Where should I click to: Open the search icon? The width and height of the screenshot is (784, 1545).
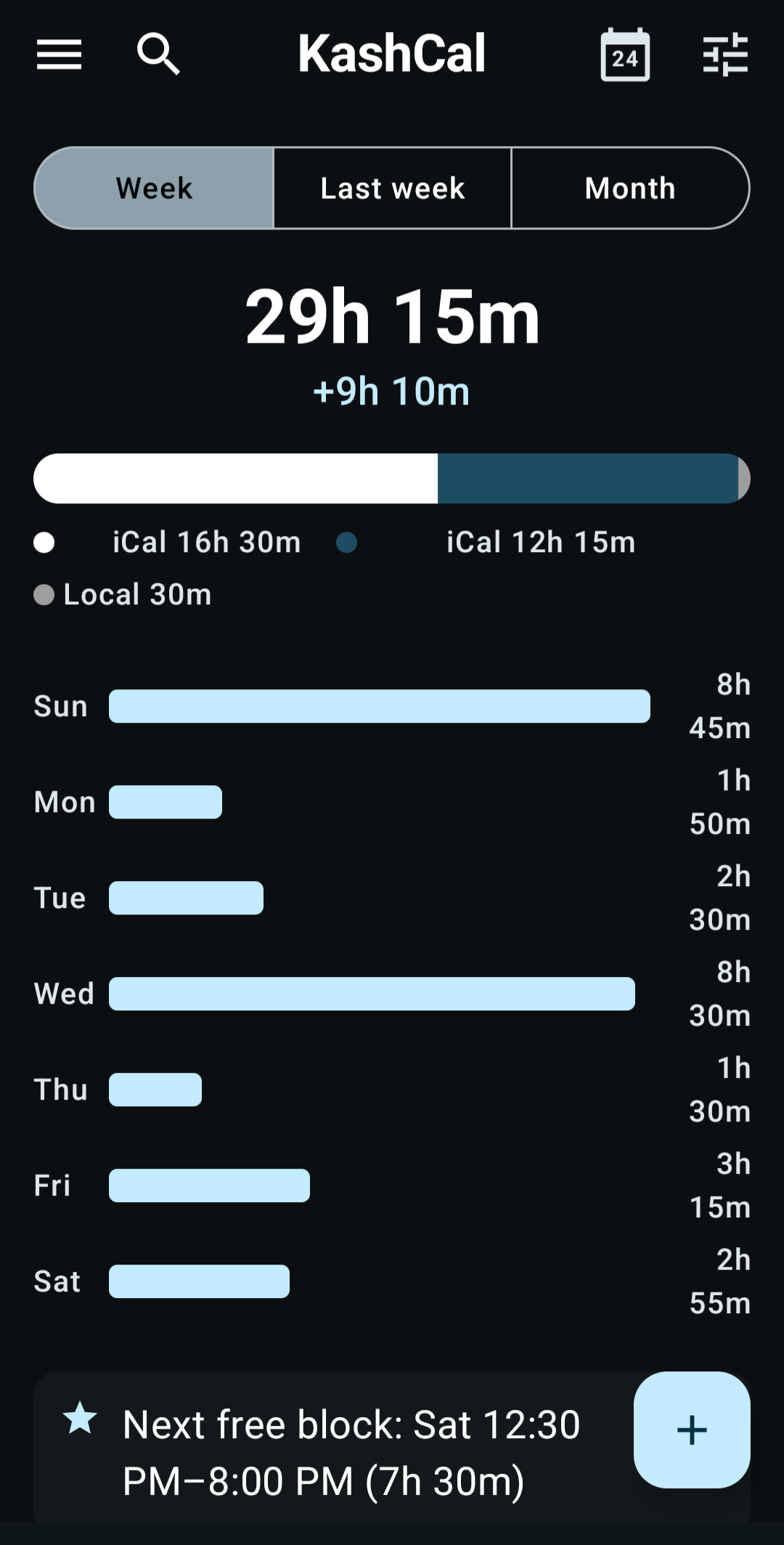(x=160, y=54)
